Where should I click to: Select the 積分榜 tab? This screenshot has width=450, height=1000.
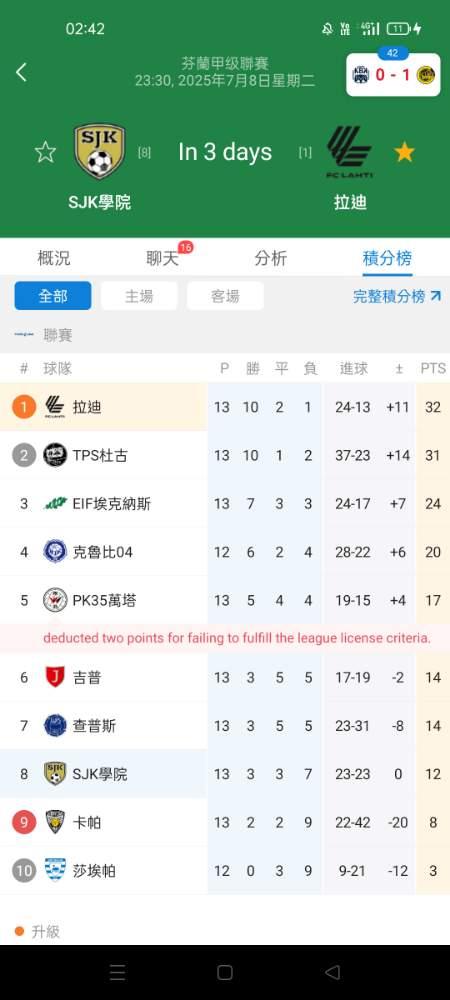point(387,258)
